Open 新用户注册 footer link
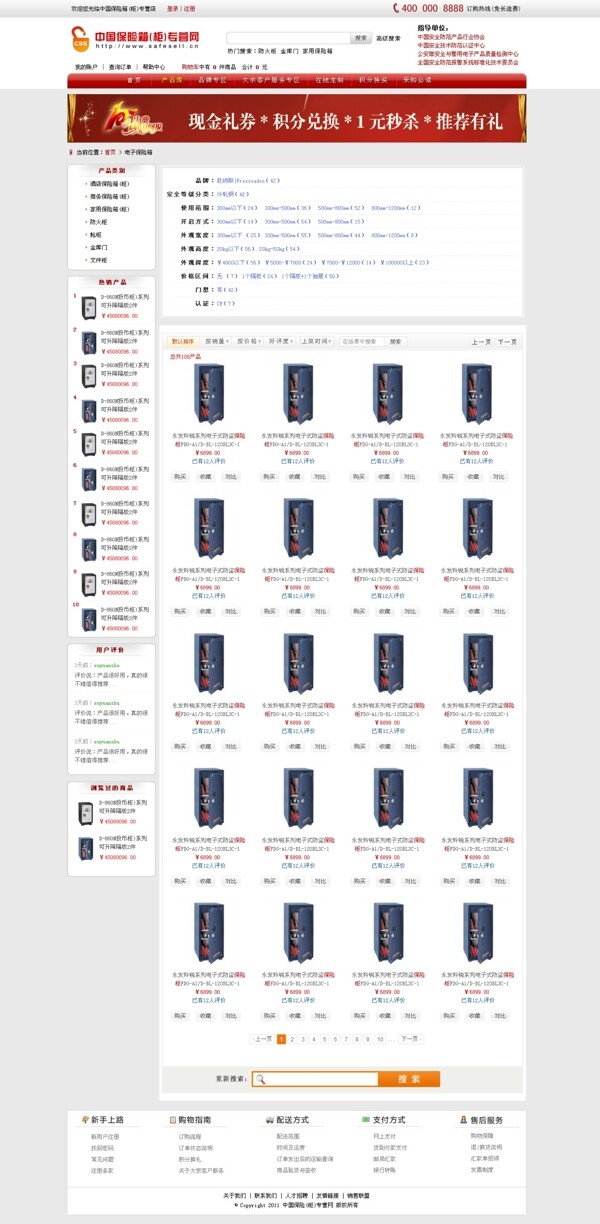The width and height of the screenshot is (600, 1224). coord(105,1136)
